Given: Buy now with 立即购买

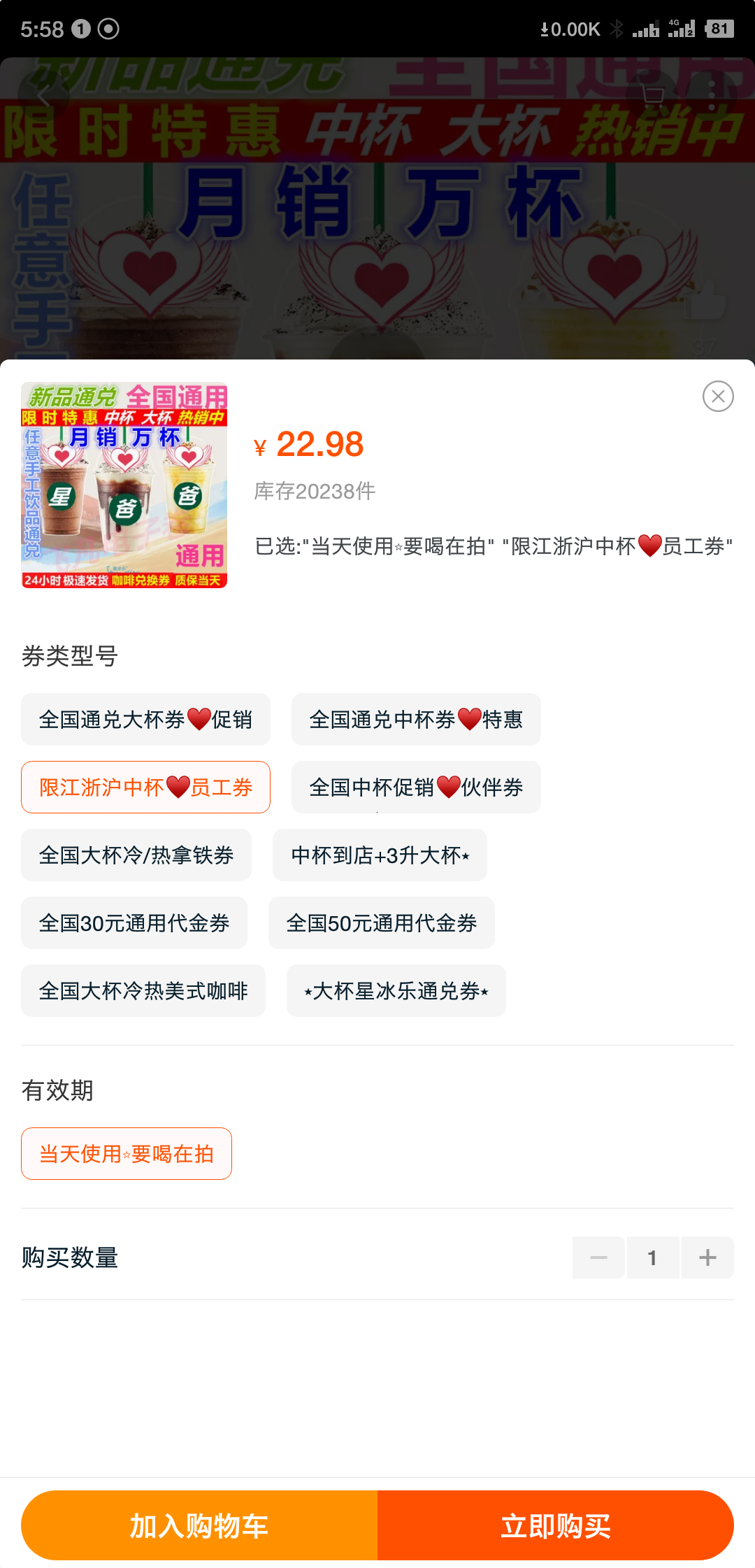Looking at the screenshot, I should (556, 1525).
